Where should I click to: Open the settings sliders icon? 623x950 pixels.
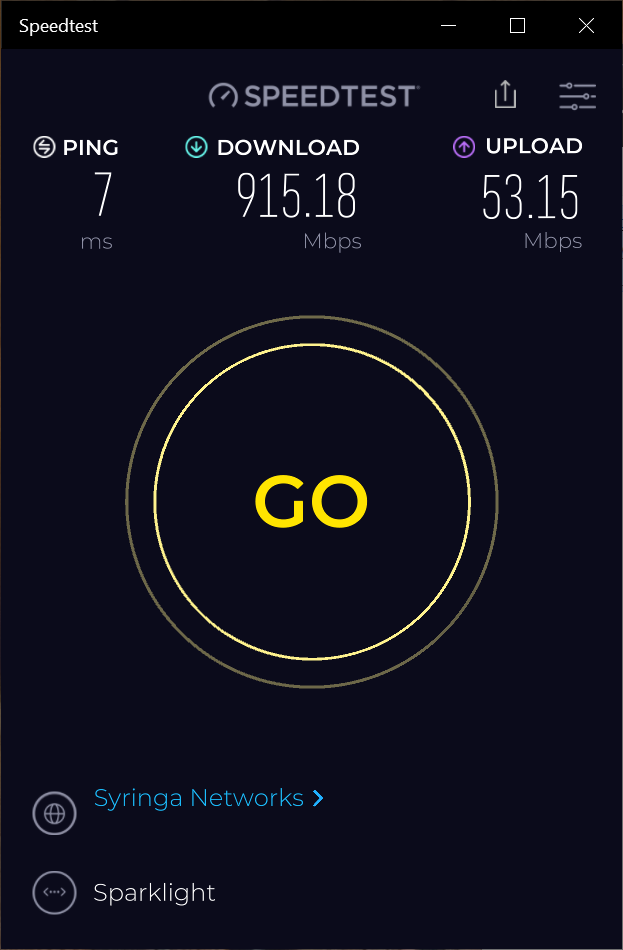577,96
